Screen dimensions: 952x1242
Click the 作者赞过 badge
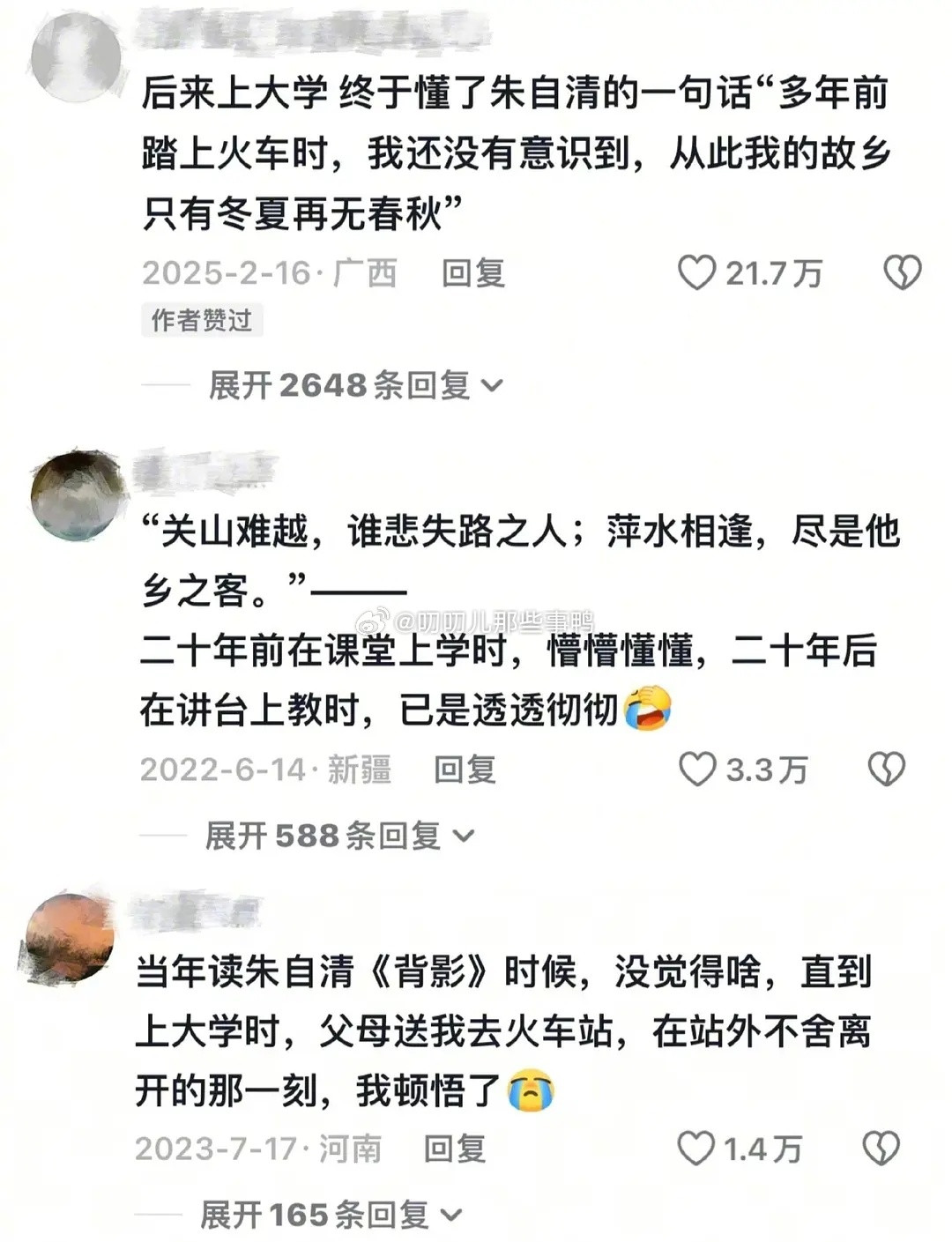click(x=202, y=322)
